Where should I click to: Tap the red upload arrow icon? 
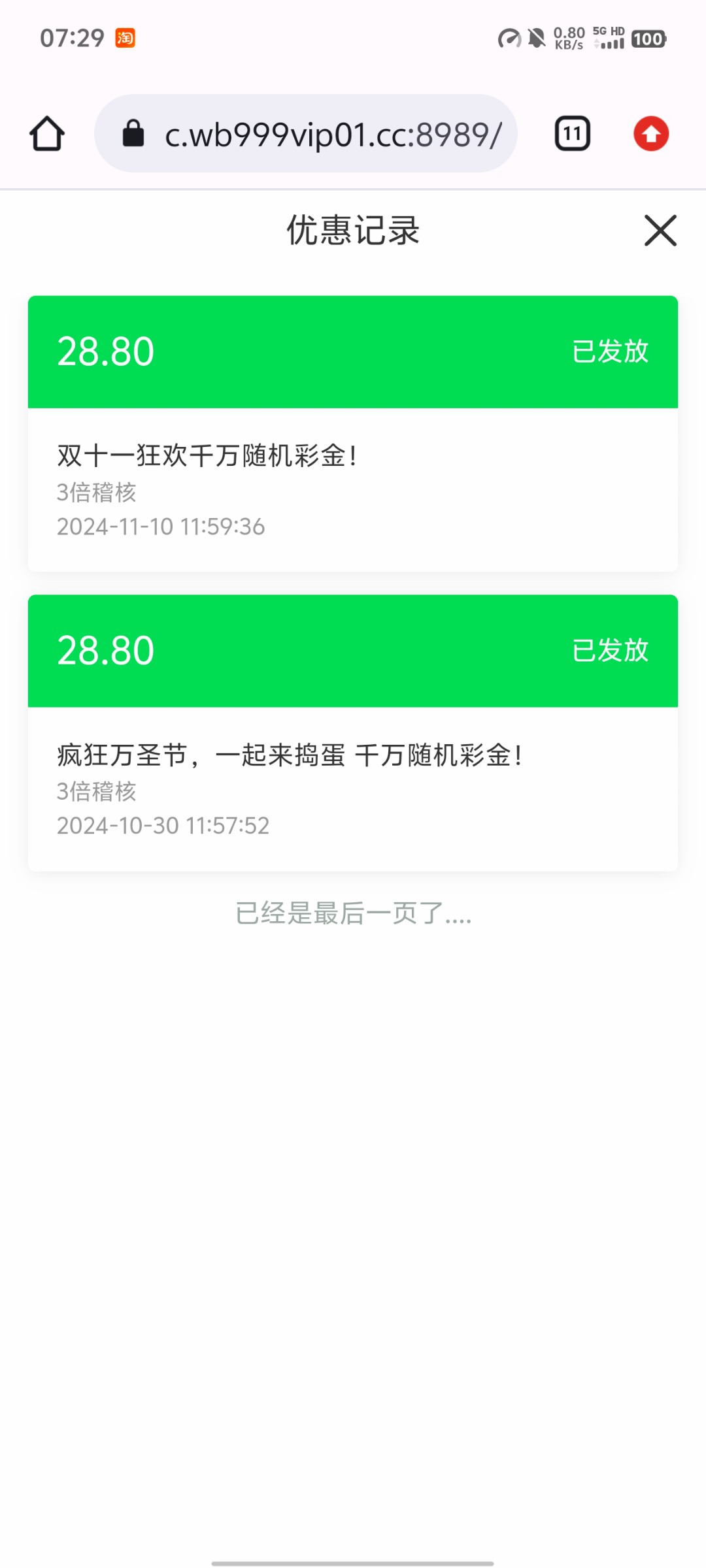coord(651,134)
